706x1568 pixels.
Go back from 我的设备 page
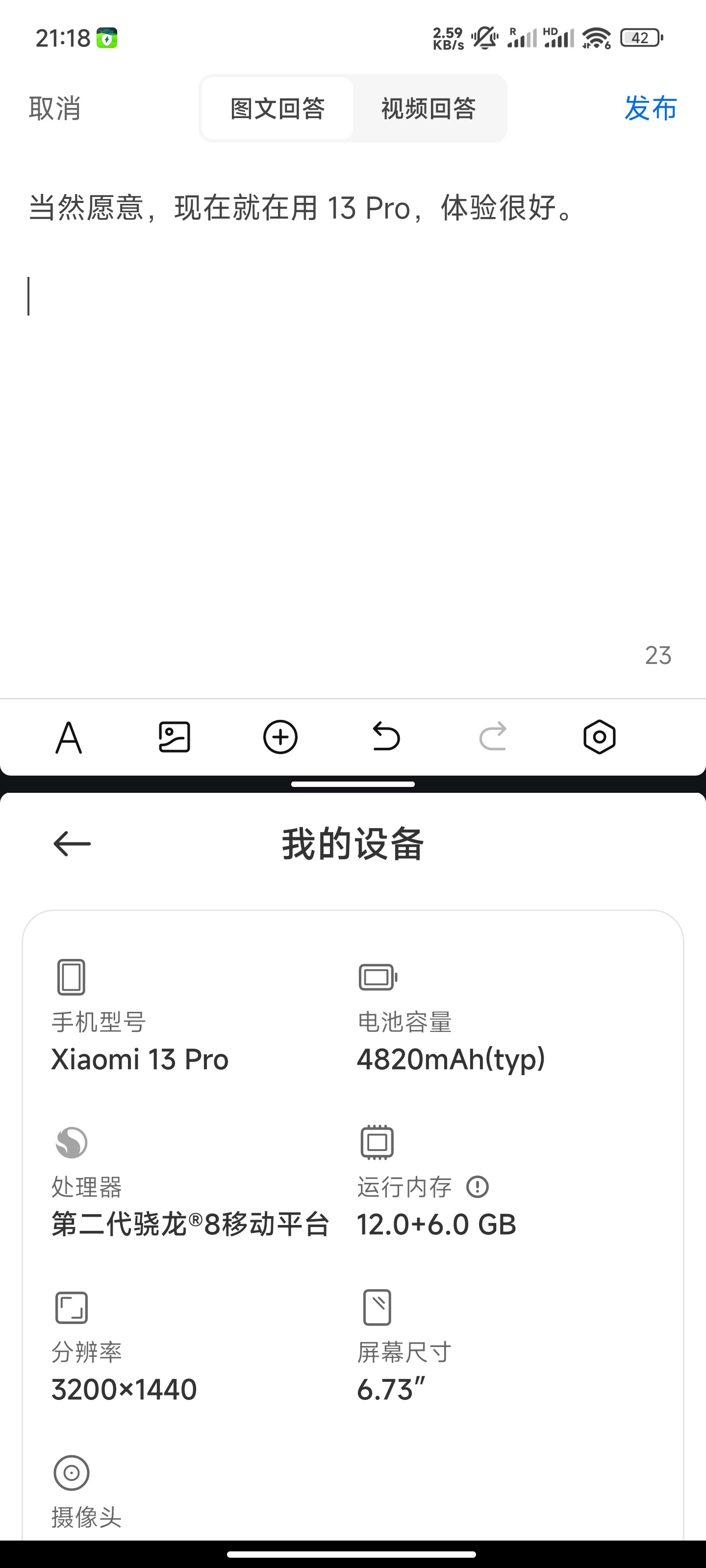pyautogui.click(x=72, y=844)
